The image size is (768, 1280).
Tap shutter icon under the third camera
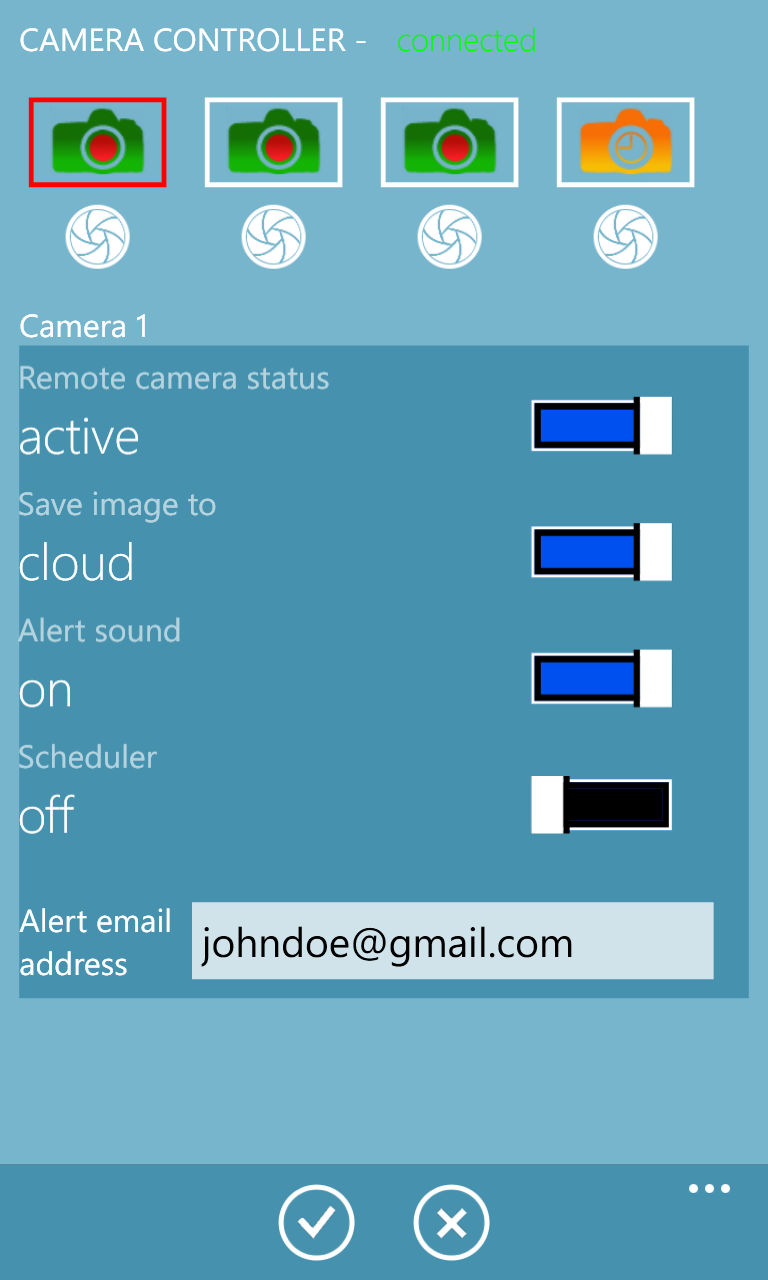tap(449, 237)
